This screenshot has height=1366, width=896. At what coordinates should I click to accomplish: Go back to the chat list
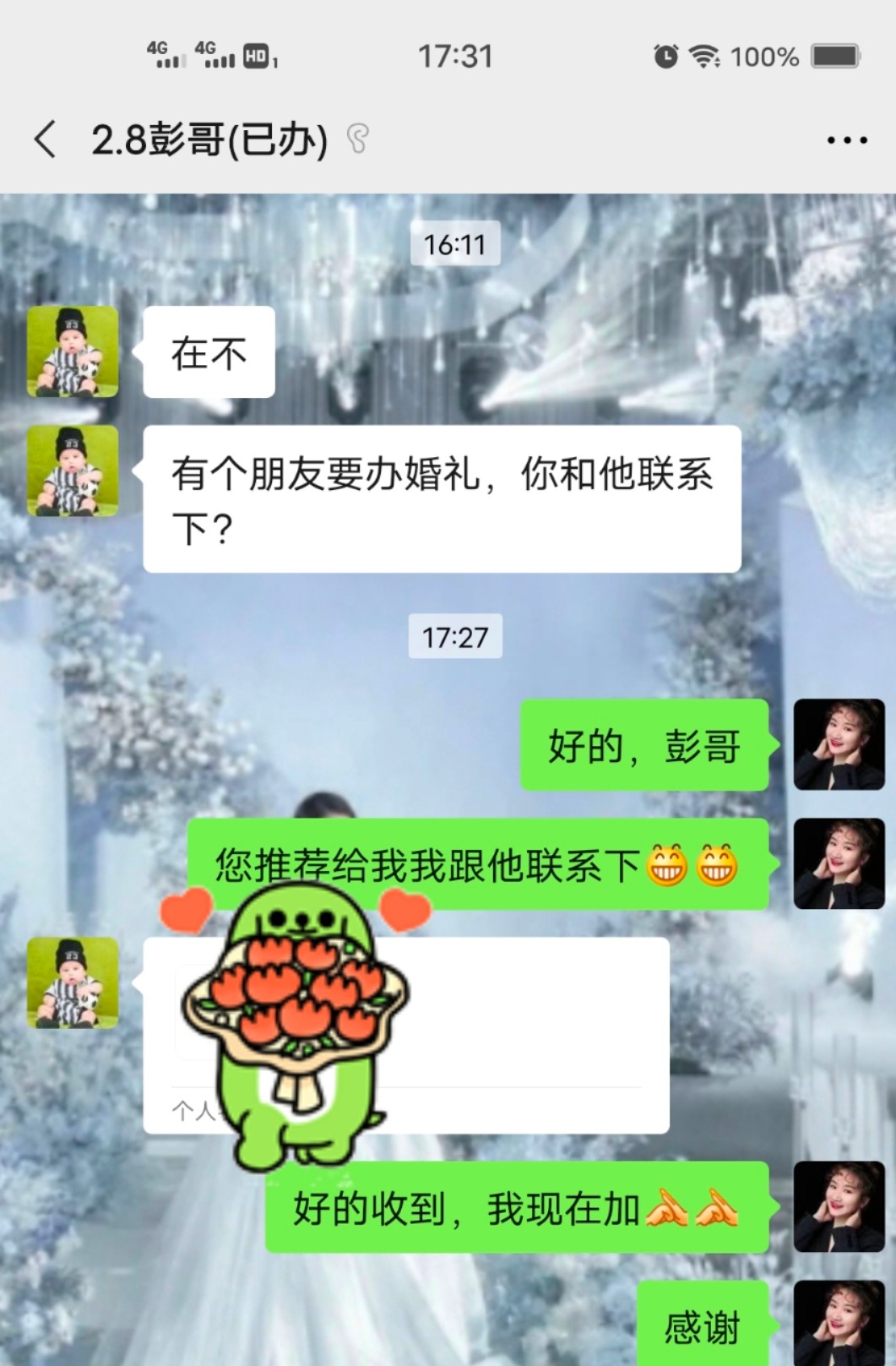(46, 139)
